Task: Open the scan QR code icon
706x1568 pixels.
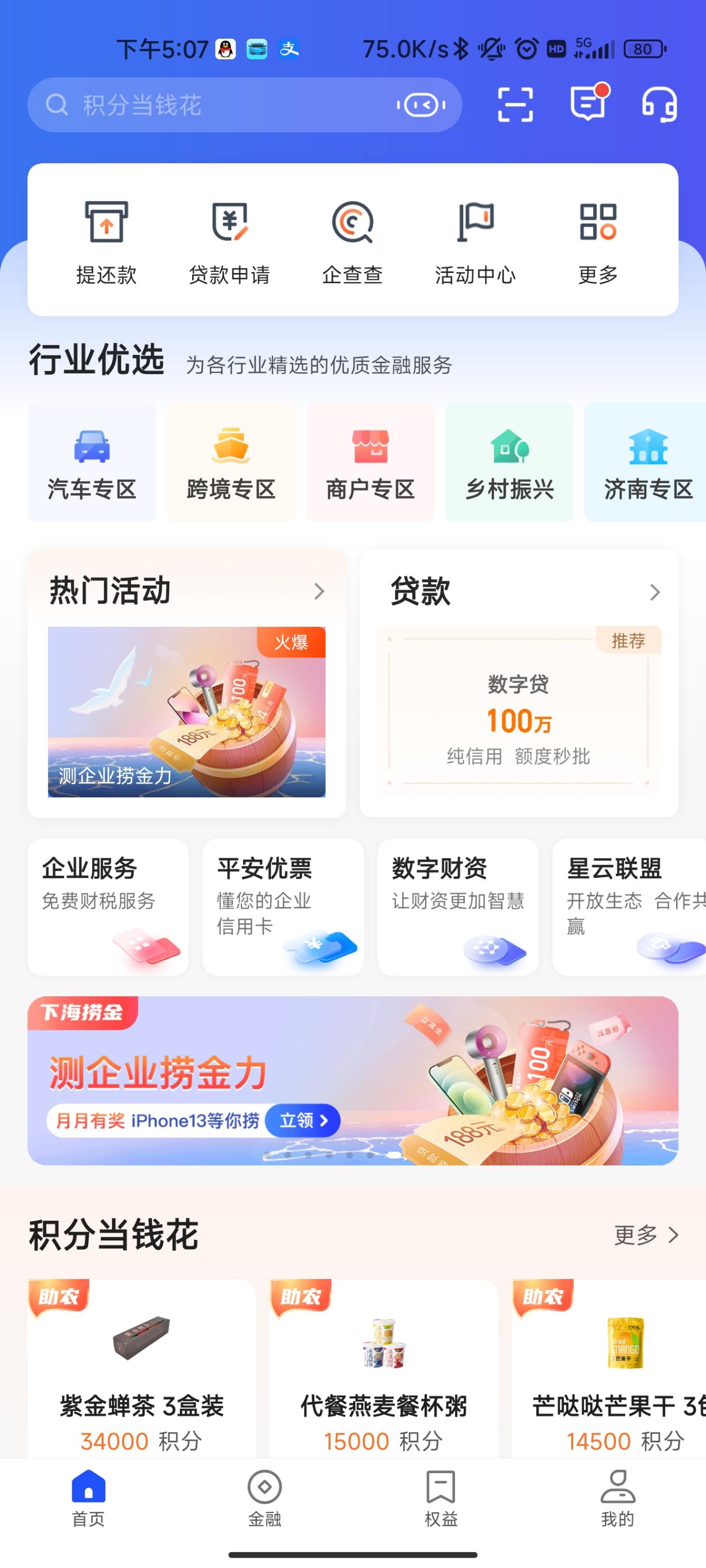Action: pos(515,105)
